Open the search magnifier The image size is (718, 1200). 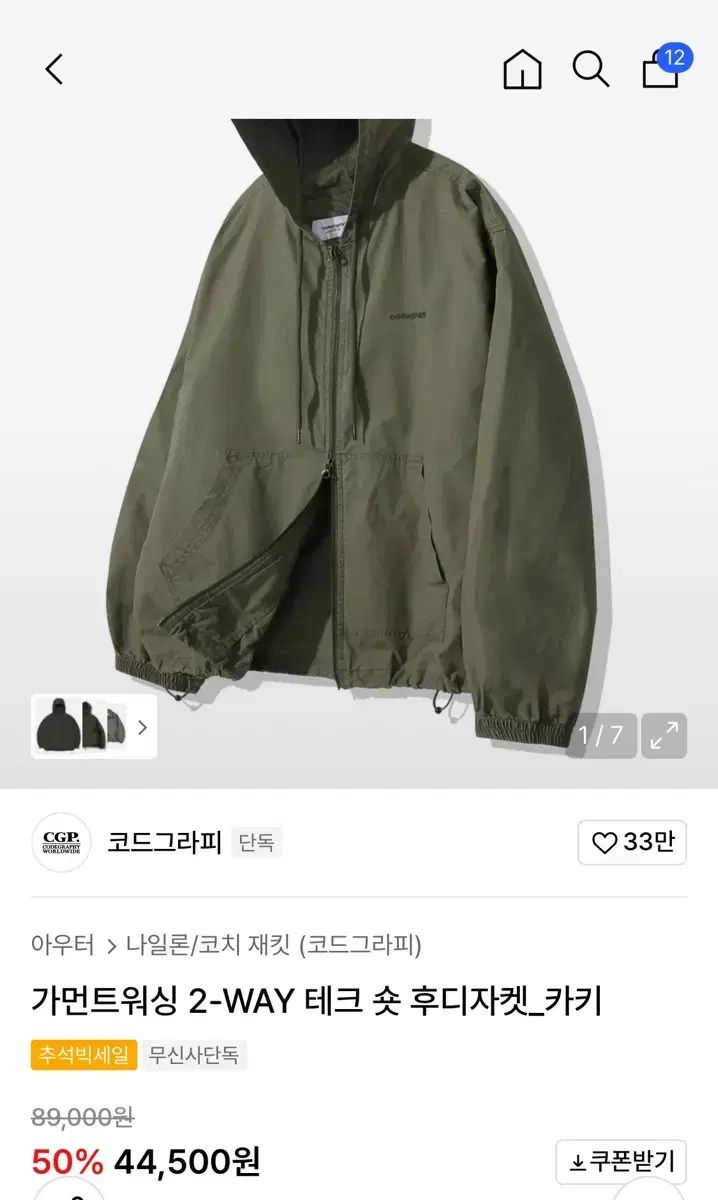pos(590,69)
